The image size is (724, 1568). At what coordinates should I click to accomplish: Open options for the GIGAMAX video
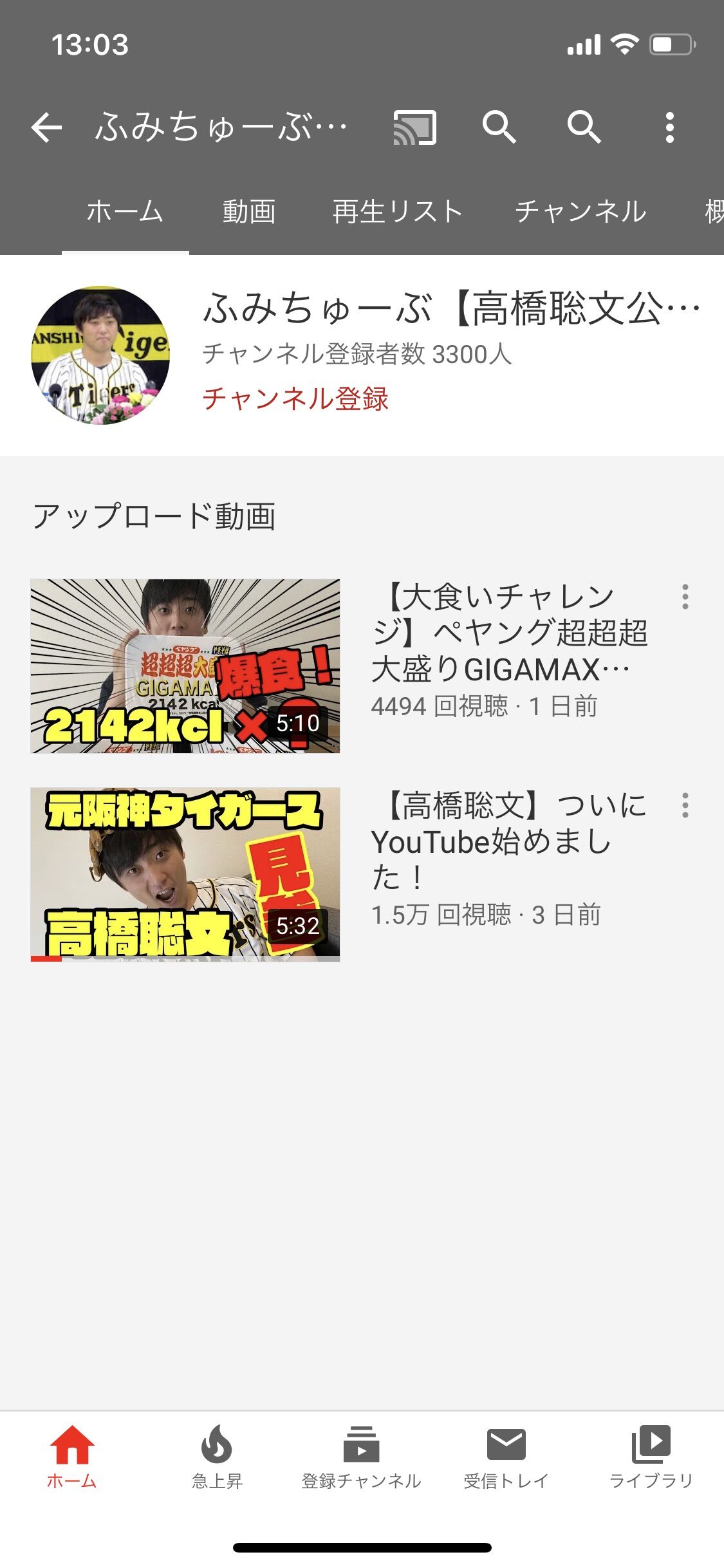coord(685,597)
